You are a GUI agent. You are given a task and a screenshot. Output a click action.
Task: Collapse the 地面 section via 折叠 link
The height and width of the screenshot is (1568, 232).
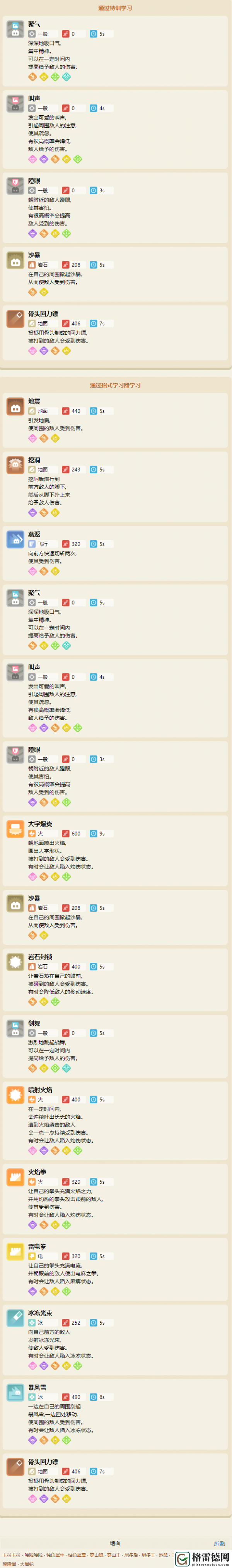coord(219,1543)
